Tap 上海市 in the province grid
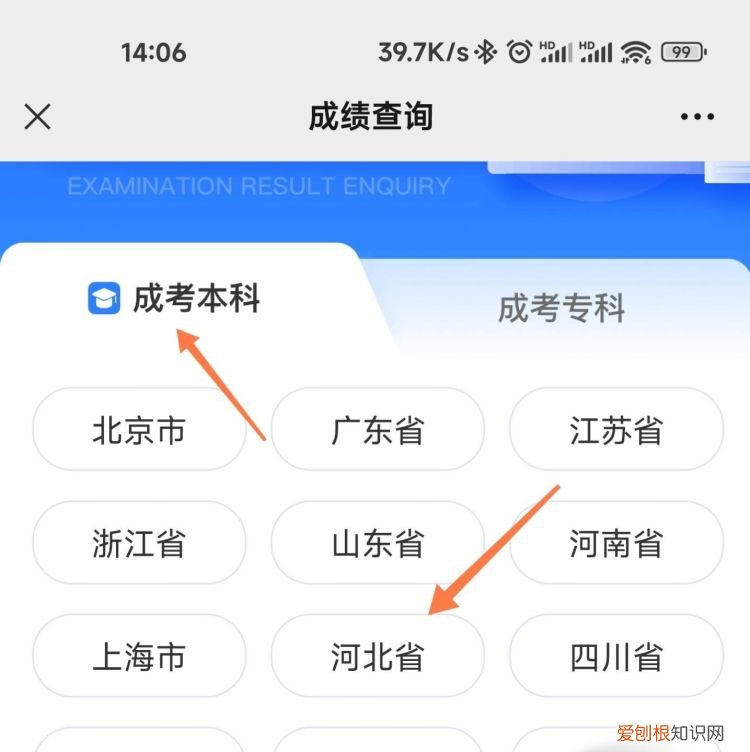Screen dimensions: 750x752 click(x=139, y=657)
